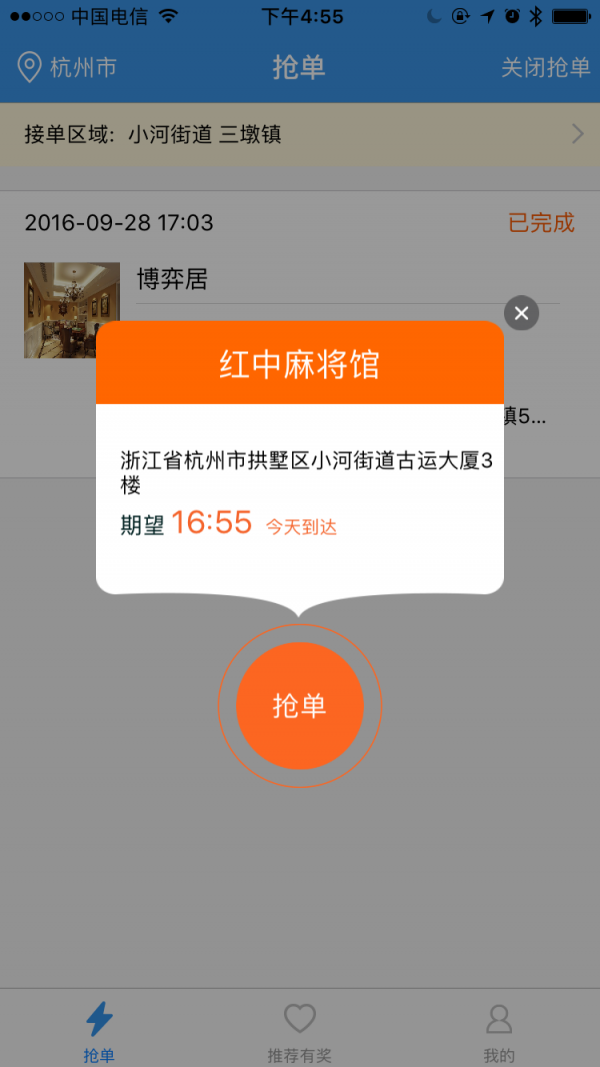
Task: Switch to the 推荐有奖 tab
Action: click(x=300, y=1032)
